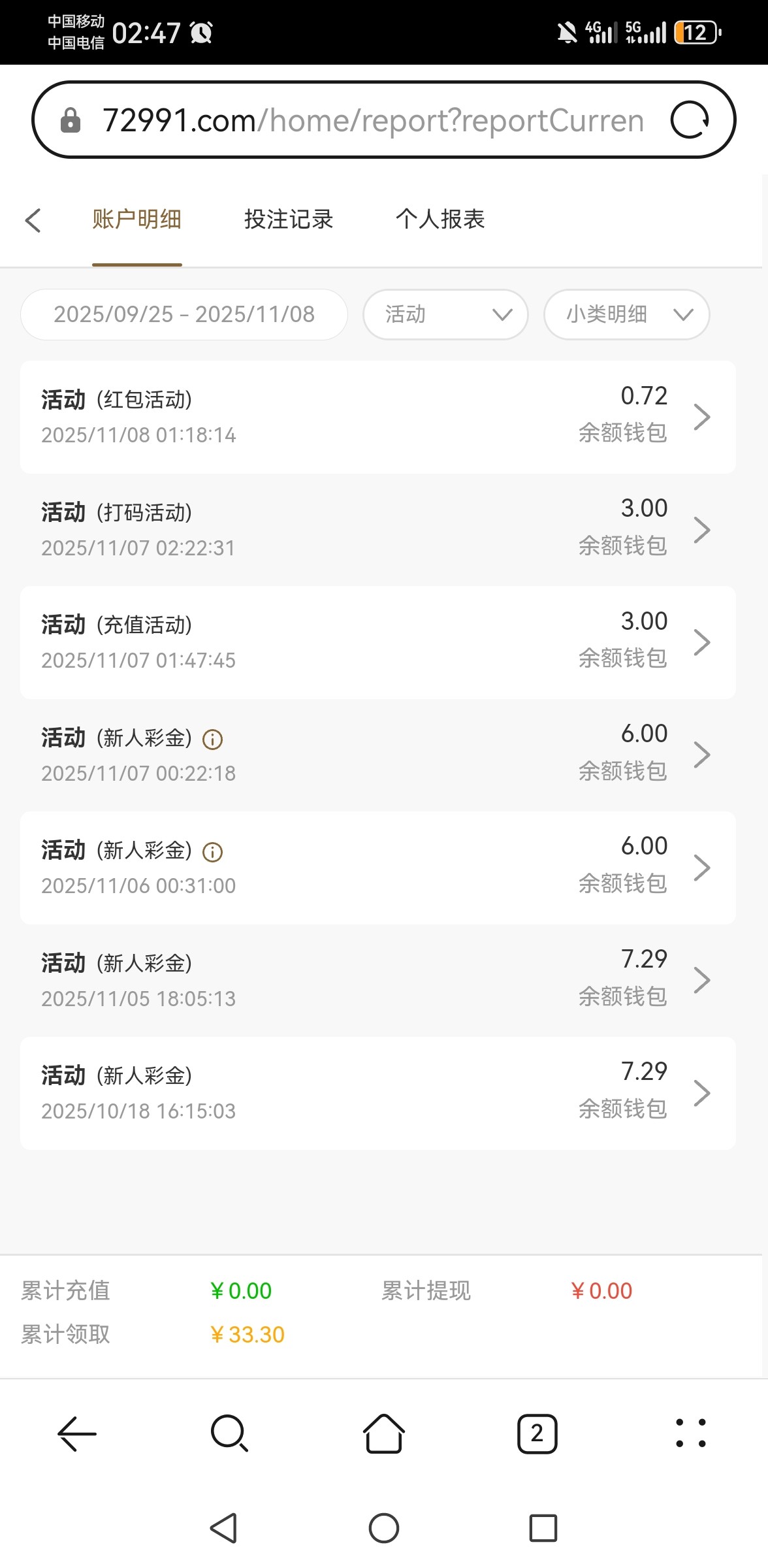
Task: Expand the 活动 filter dropdown
Action: point(445,314)
